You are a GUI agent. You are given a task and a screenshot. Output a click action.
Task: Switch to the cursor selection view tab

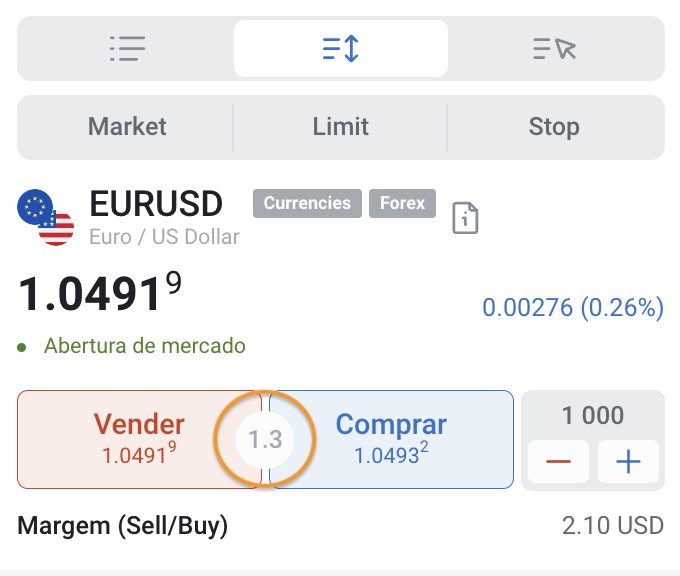point(554,48)
